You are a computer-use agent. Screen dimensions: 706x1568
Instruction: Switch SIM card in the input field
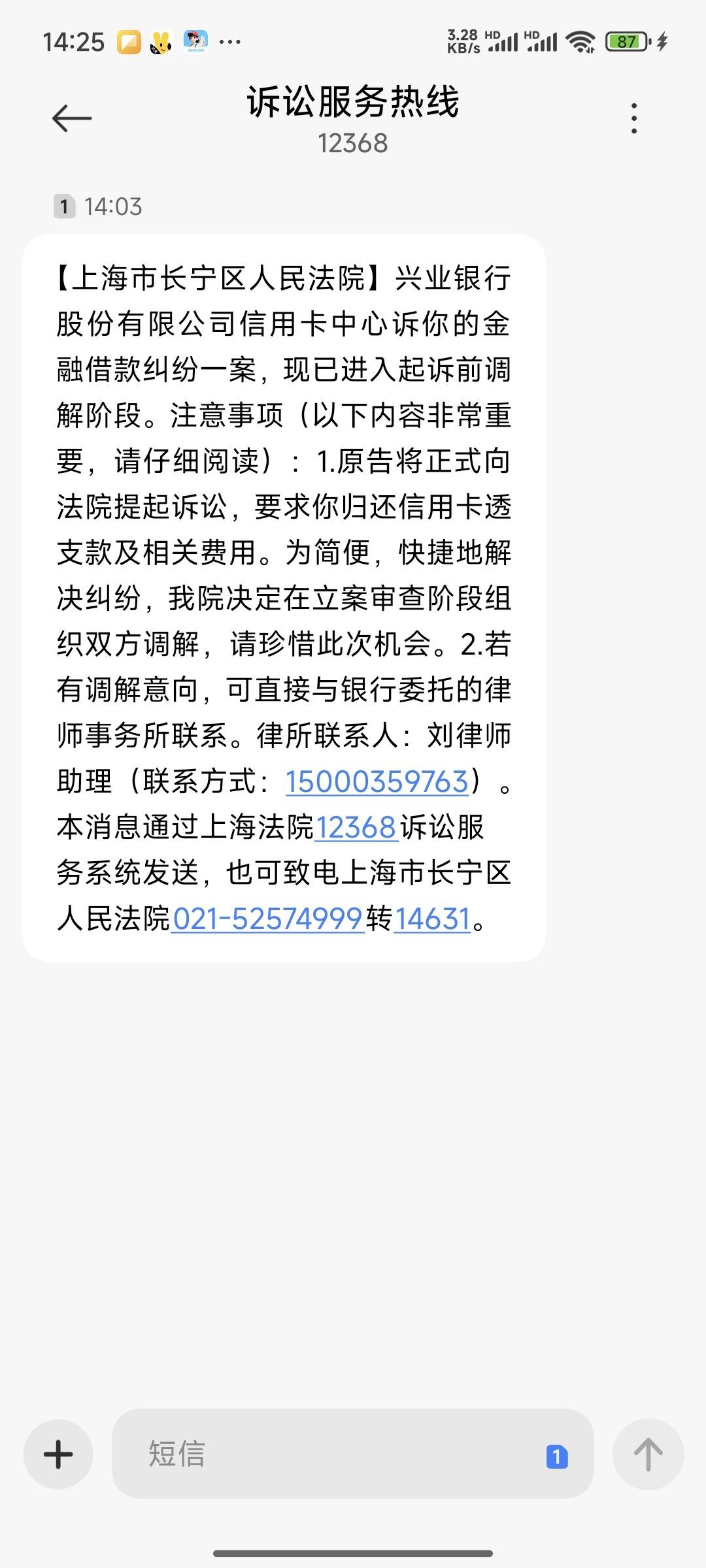point(557,1456)
